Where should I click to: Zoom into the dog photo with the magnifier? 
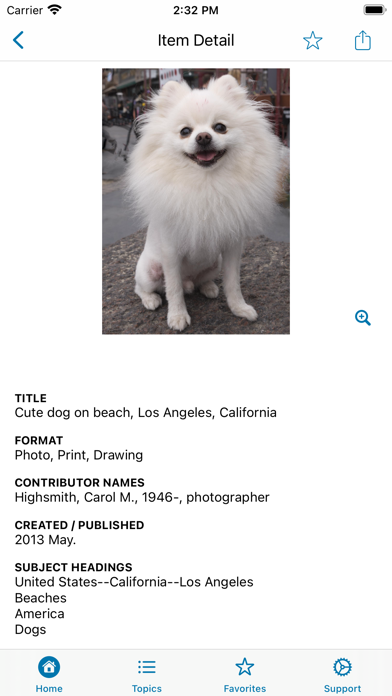tap(363, 318)
